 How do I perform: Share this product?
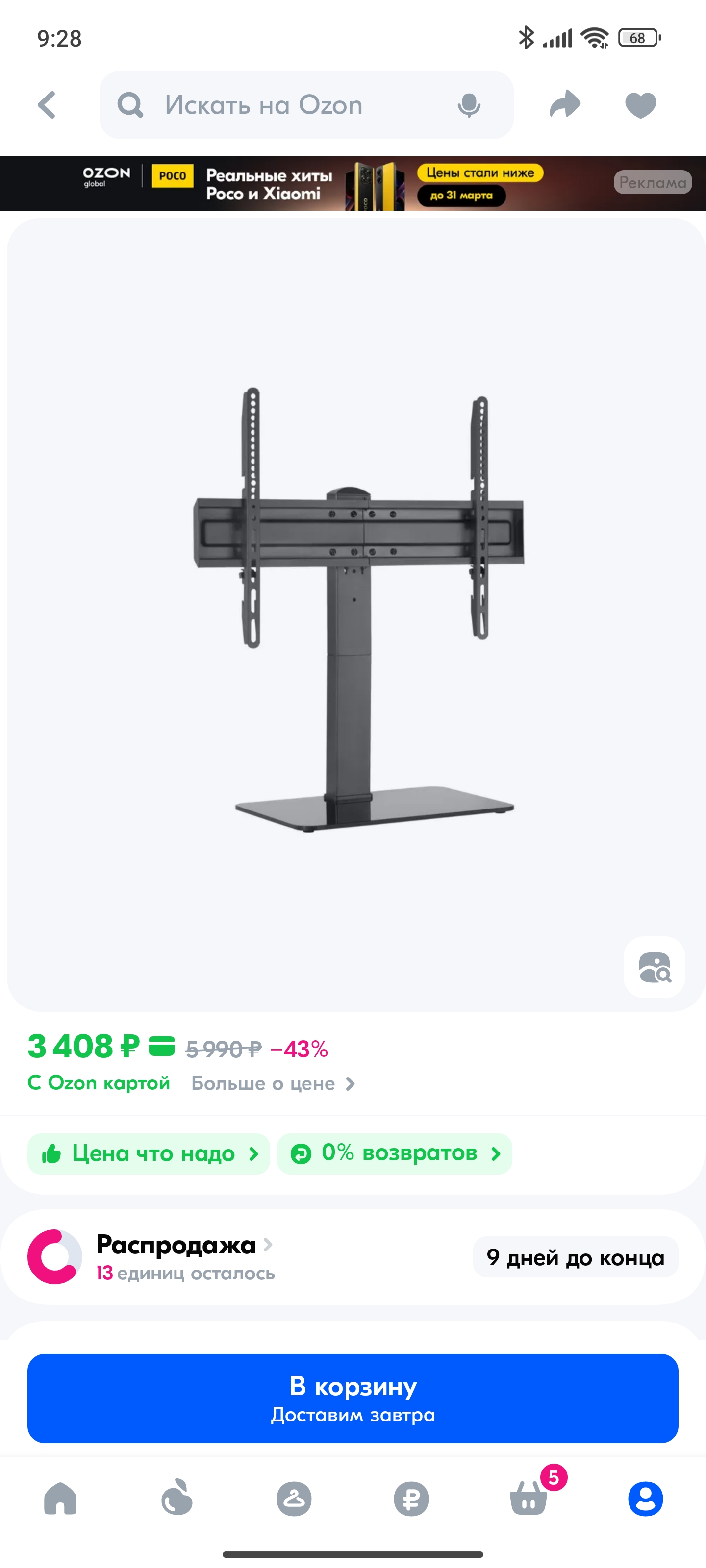tap(565, 104)
